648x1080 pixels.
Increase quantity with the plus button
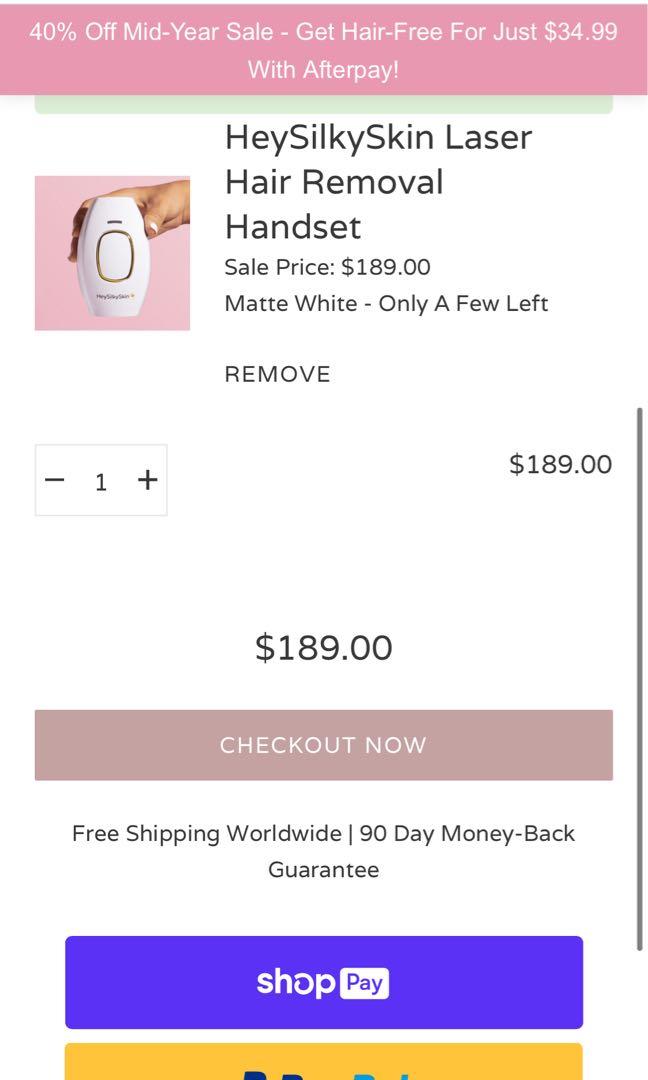point(148,481)
